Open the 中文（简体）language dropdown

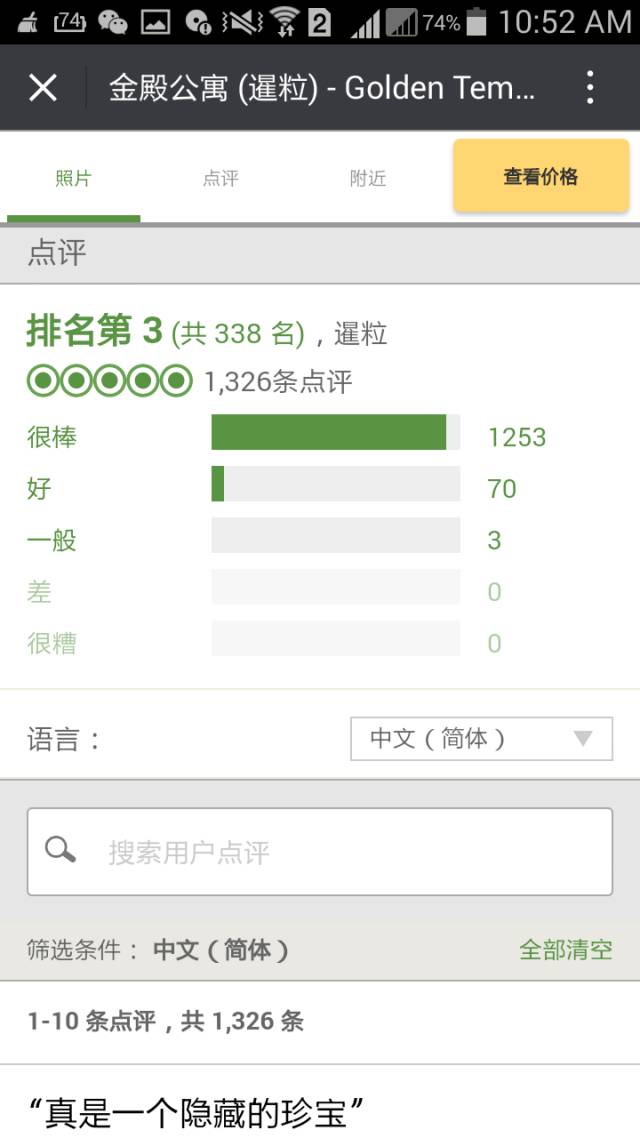pos(481,739)
